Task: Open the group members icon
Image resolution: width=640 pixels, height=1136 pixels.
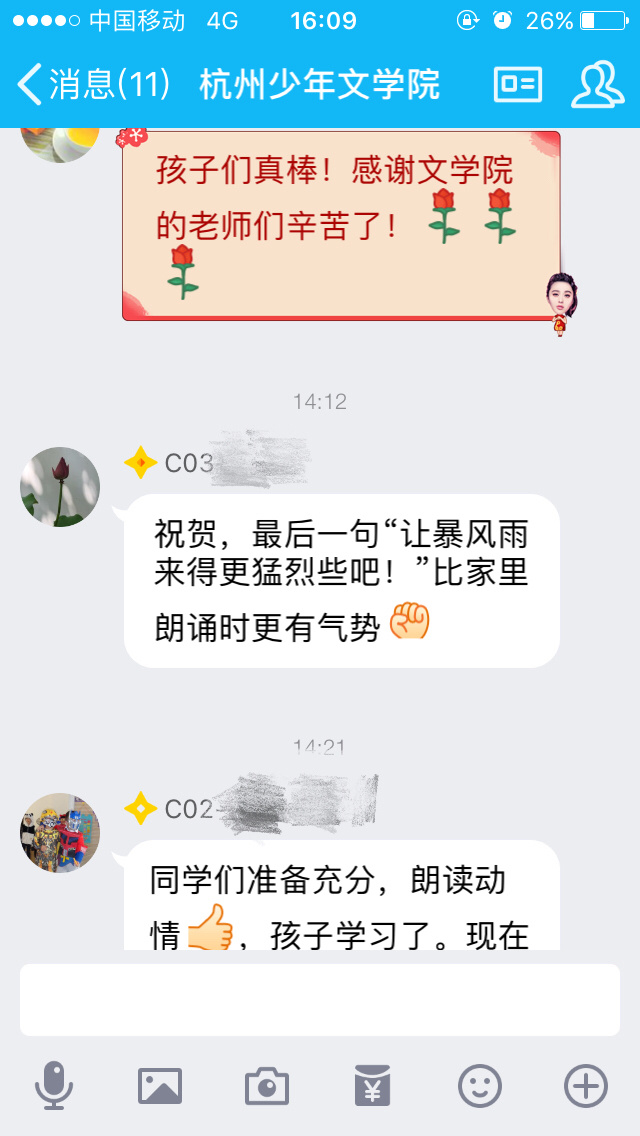Action: pyautogui.click(x=597, y=84)
